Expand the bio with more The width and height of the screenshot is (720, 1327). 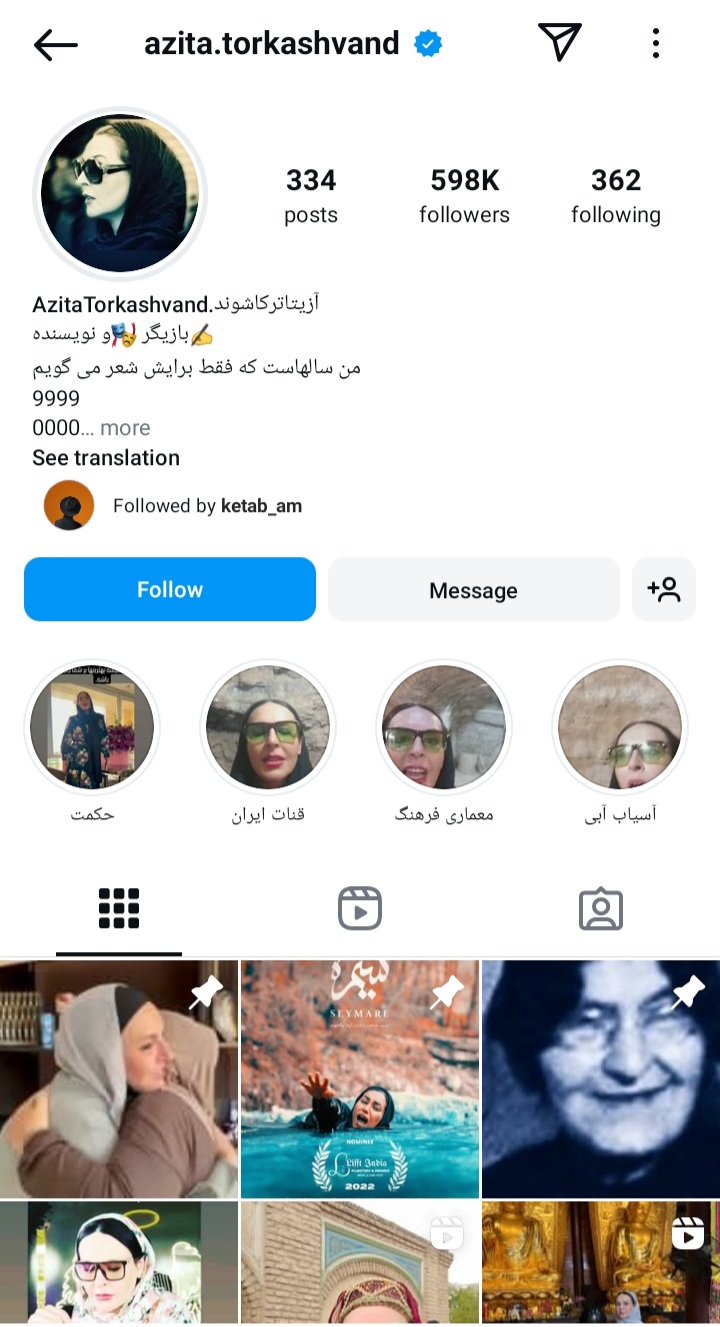coord(125,428)
